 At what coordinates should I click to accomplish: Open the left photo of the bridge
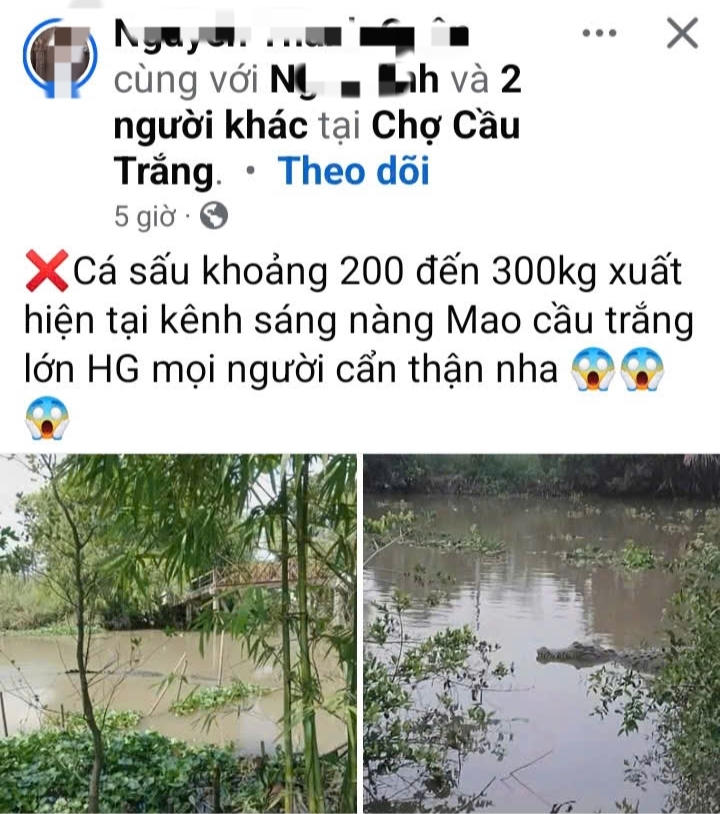tap(178, 633)
